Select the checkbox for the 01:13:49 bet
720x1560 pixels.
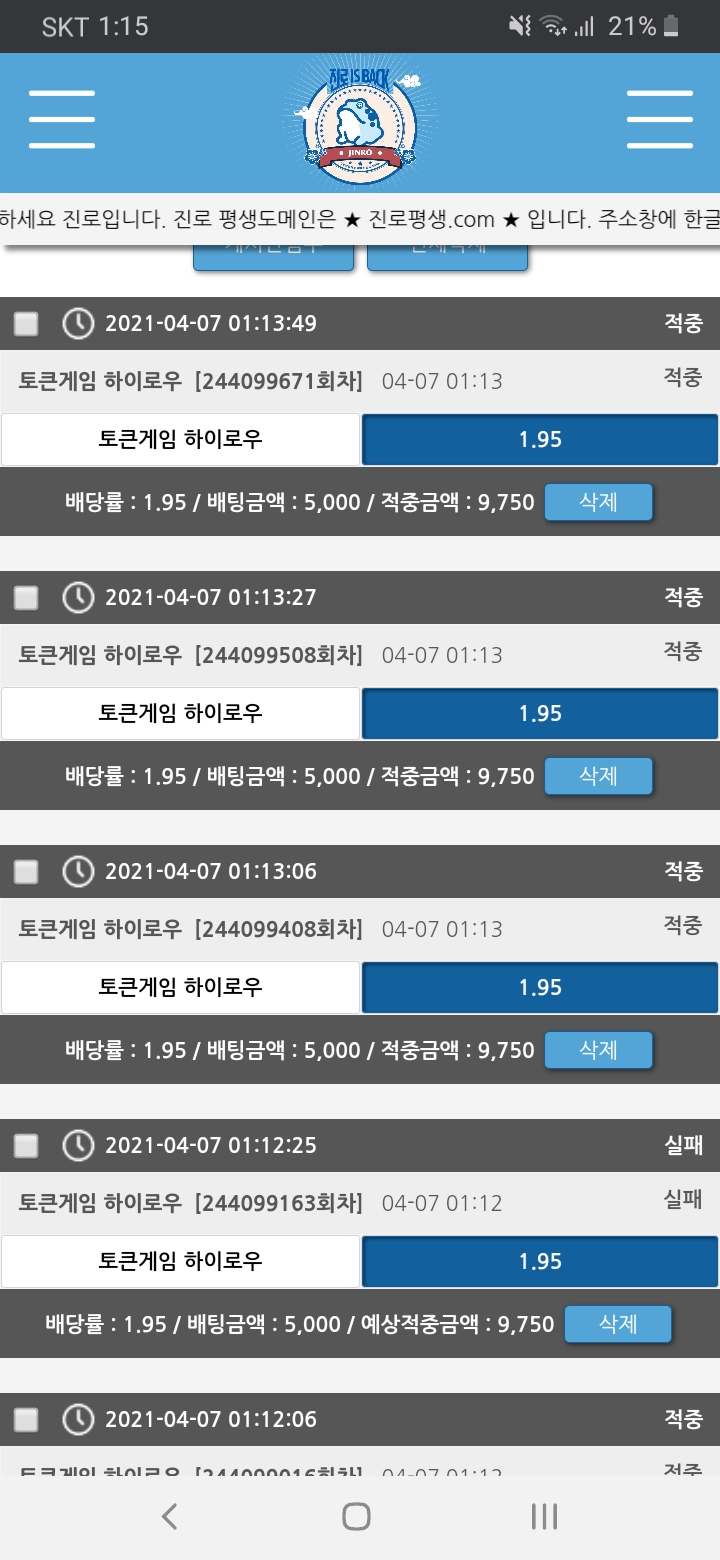point(26,324)
